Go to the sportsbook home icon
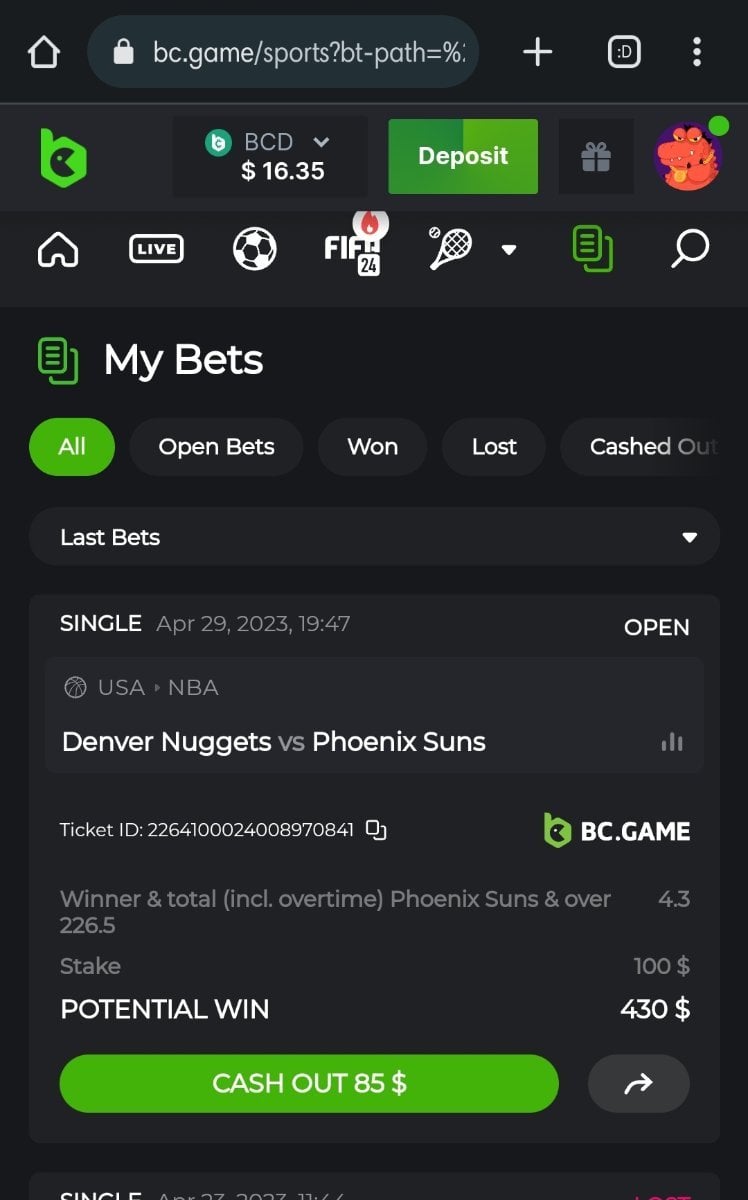 [58, 249]
